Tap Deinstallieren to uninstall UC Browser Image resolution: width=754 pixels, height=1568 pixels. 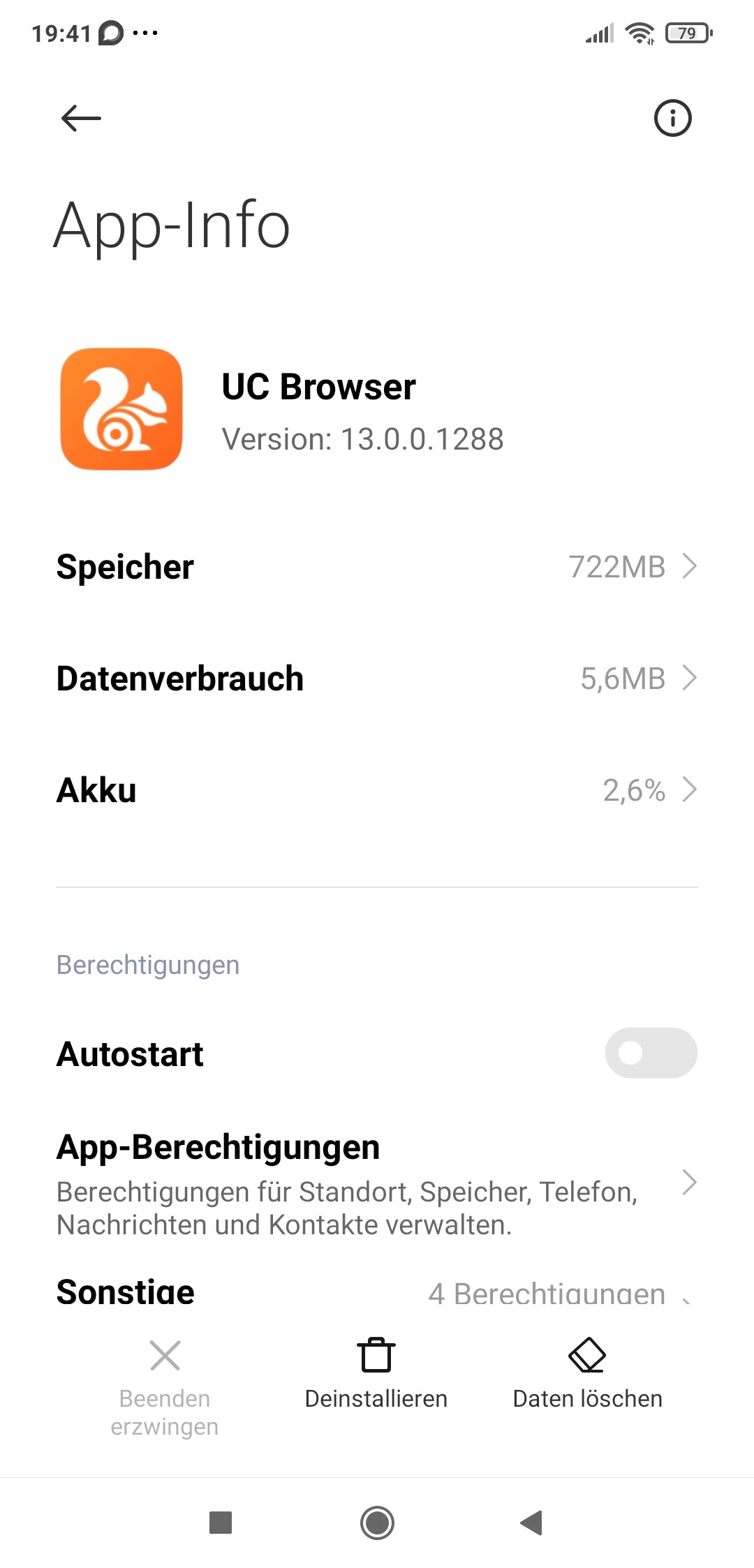pyautogui.click(x=376, y=1374)
